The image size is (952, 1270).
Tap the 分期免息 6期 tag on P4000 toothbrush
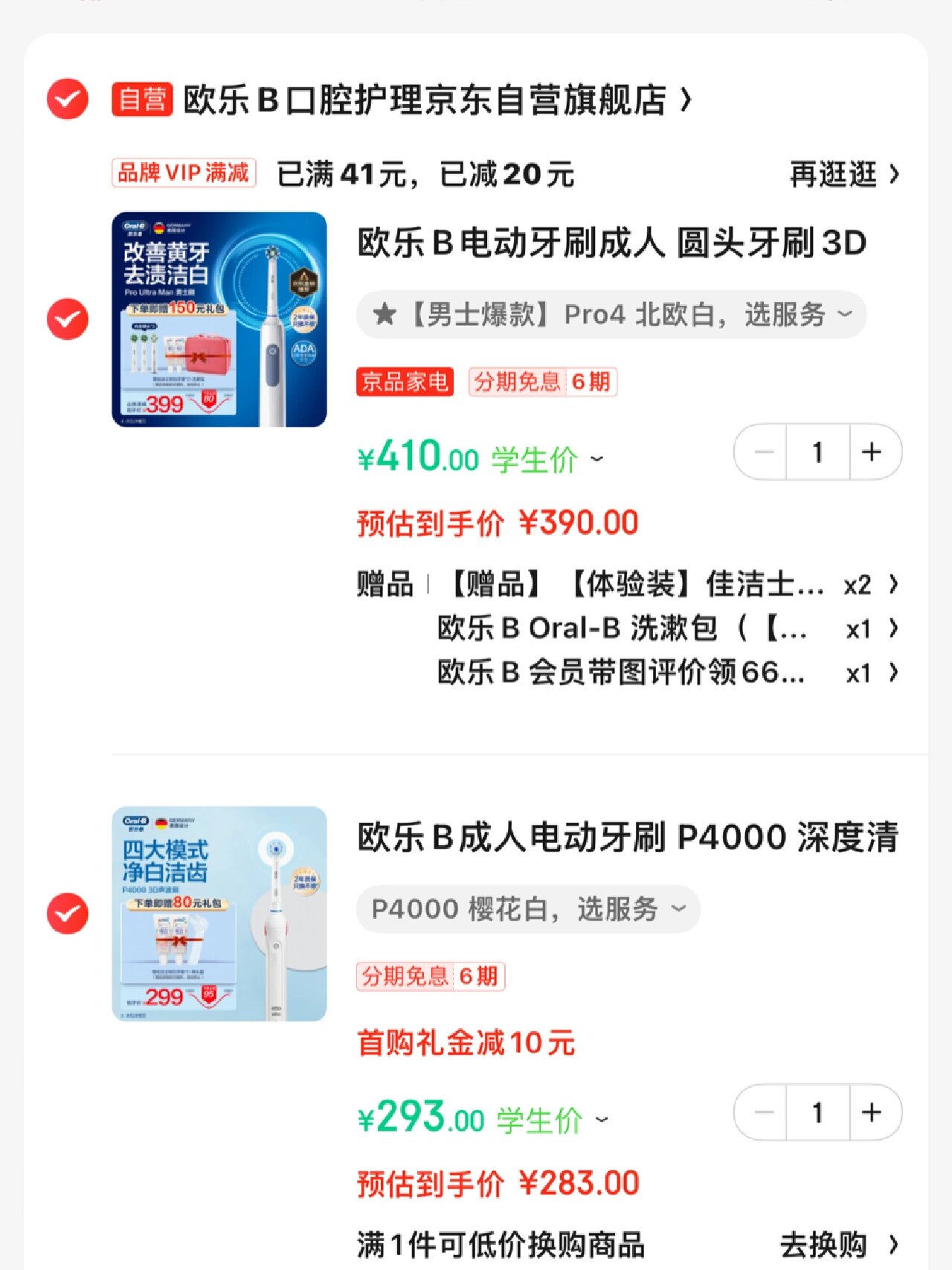pos(430,978)
